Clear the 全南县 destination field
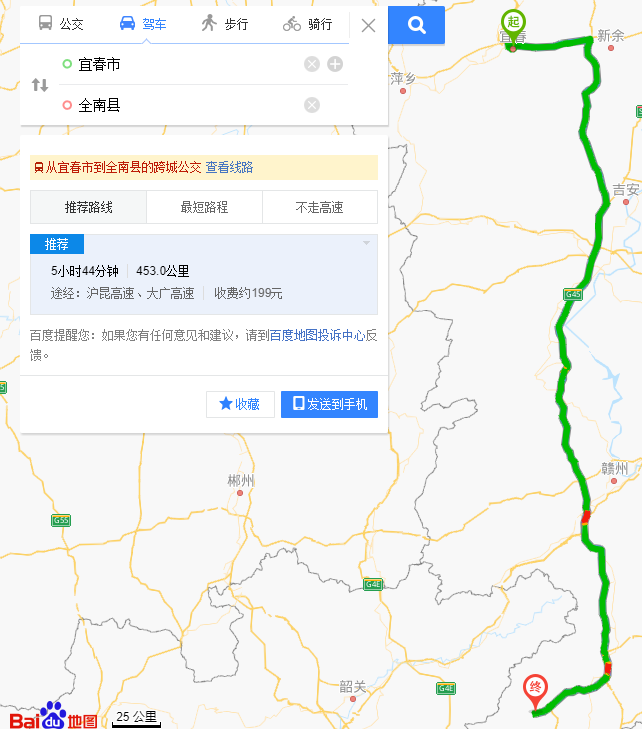Viewport: 642px width, 729px height. point(312,105)
